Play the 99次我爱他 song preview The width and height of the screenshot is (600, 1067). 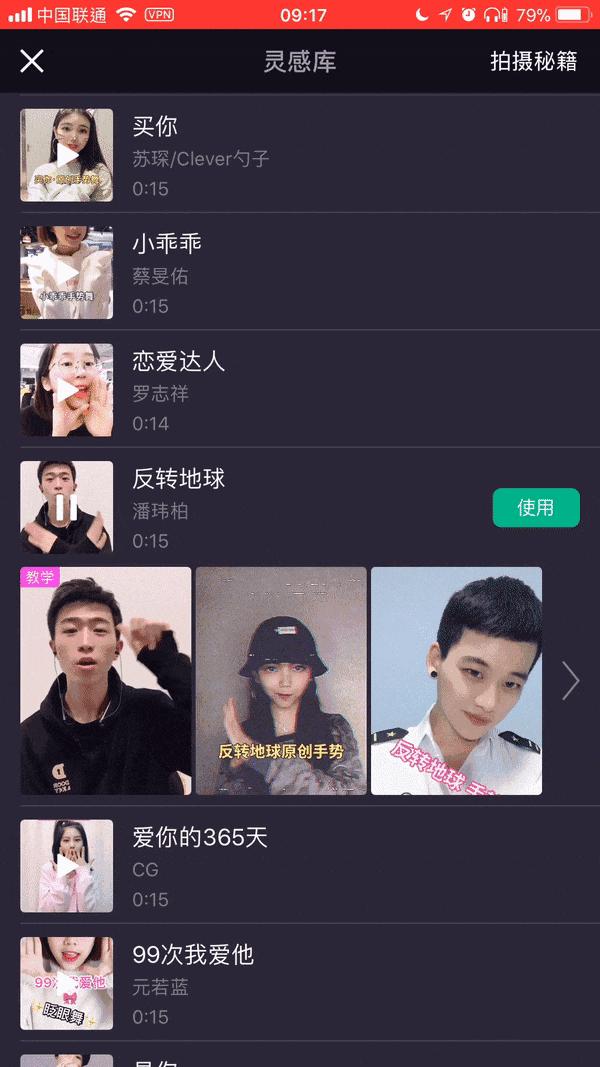pos(66,983)
